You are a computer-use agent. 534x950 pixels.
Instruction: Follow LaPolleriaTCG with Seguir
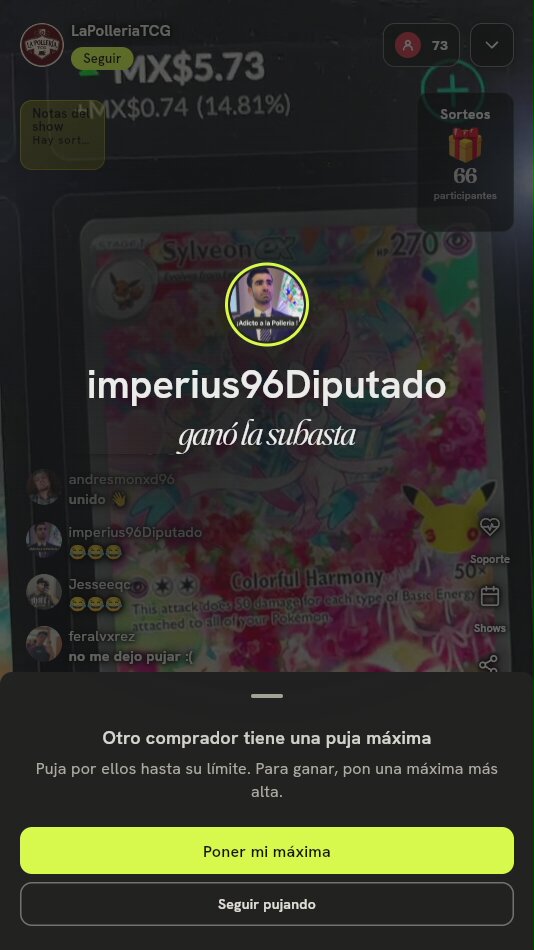click(x=102, y=59)
